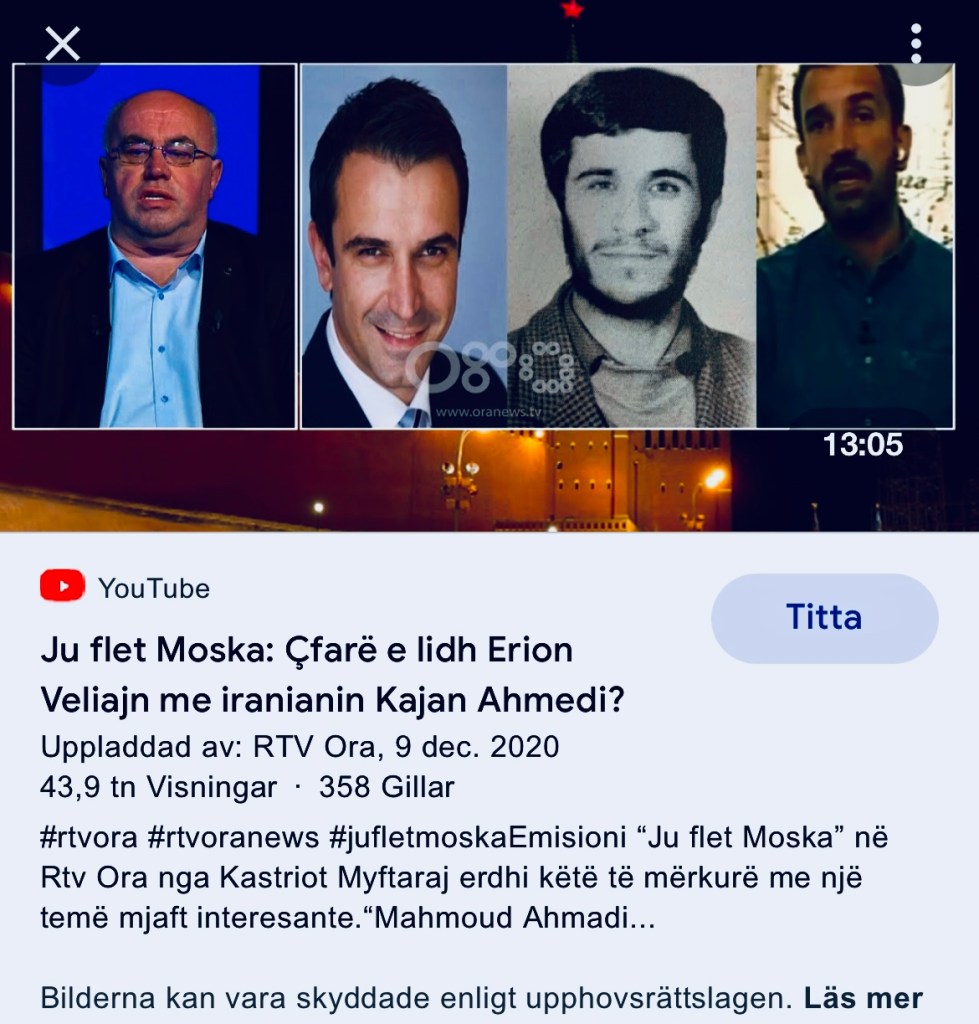Open the Läs mer copyright link
This screenshot has height=1024, width=979.
coord(862,997)
